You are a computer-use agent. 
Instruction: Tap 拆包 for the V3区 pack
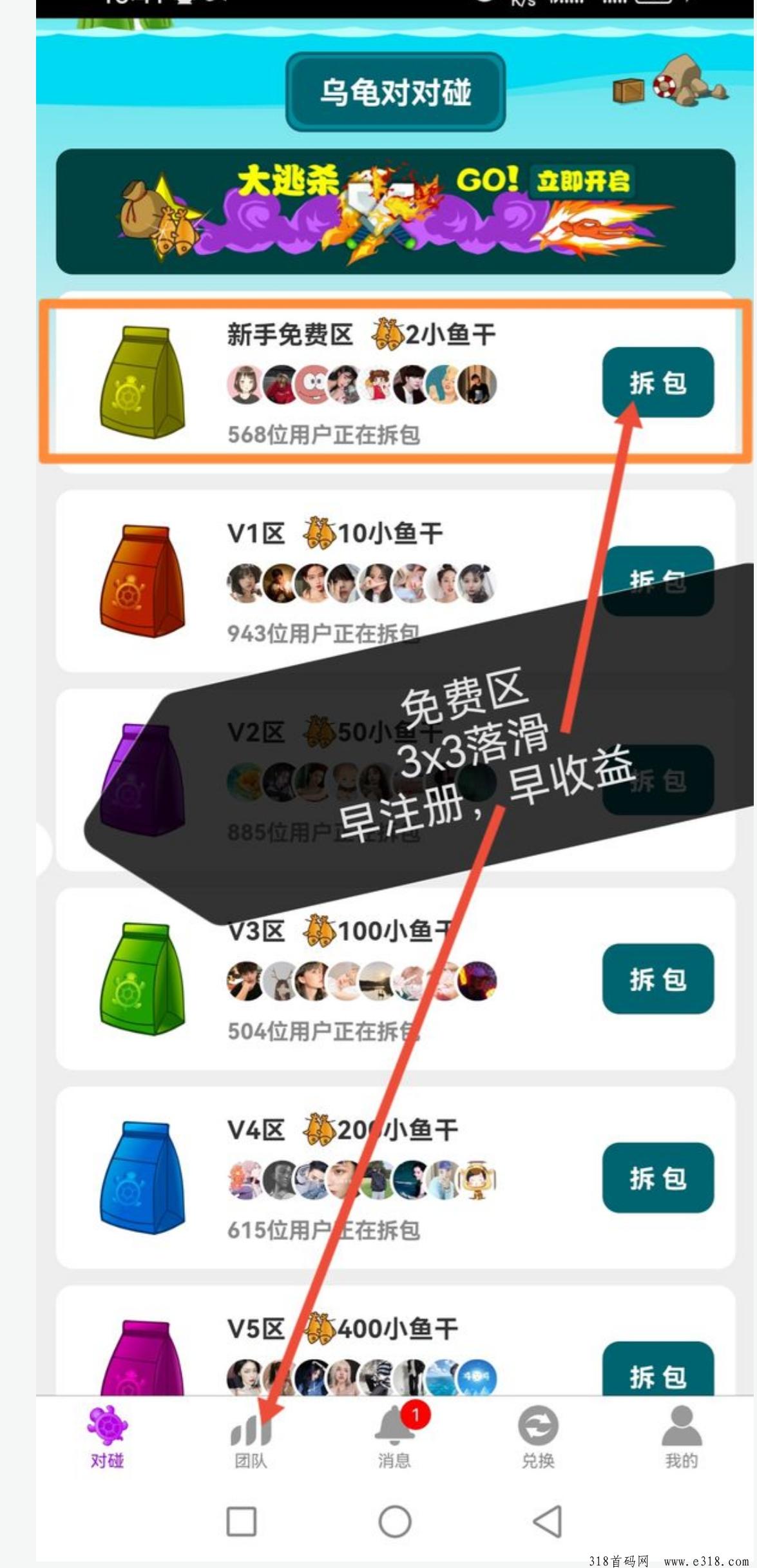(658, 979)
